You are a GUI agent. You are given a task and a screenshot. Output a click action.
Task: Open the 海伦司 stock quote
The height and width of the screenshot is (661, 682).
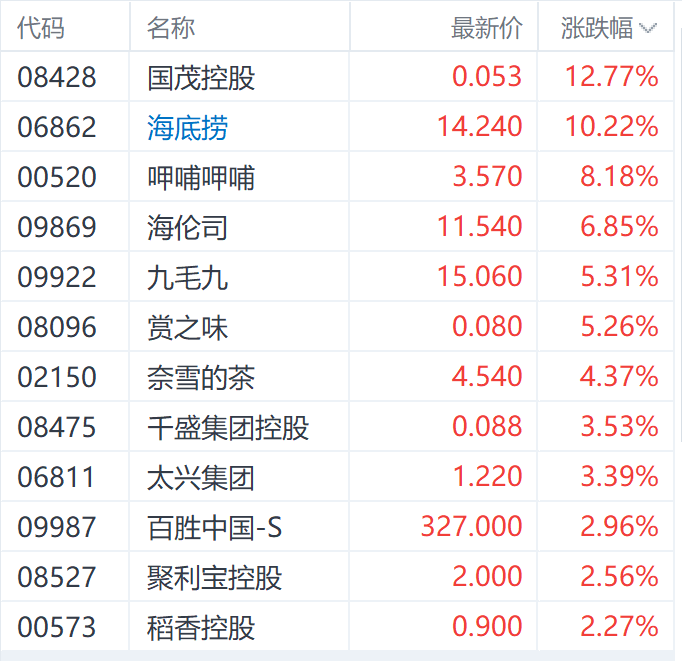(x=188, y=228)
